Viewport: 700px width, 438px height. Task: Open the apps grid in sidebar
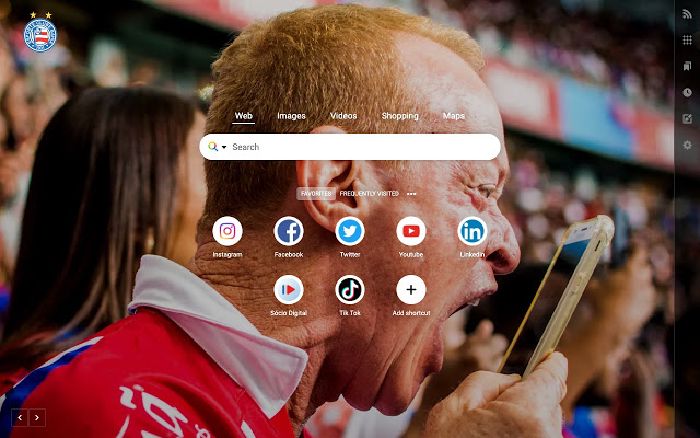click(x=687, y=40)
